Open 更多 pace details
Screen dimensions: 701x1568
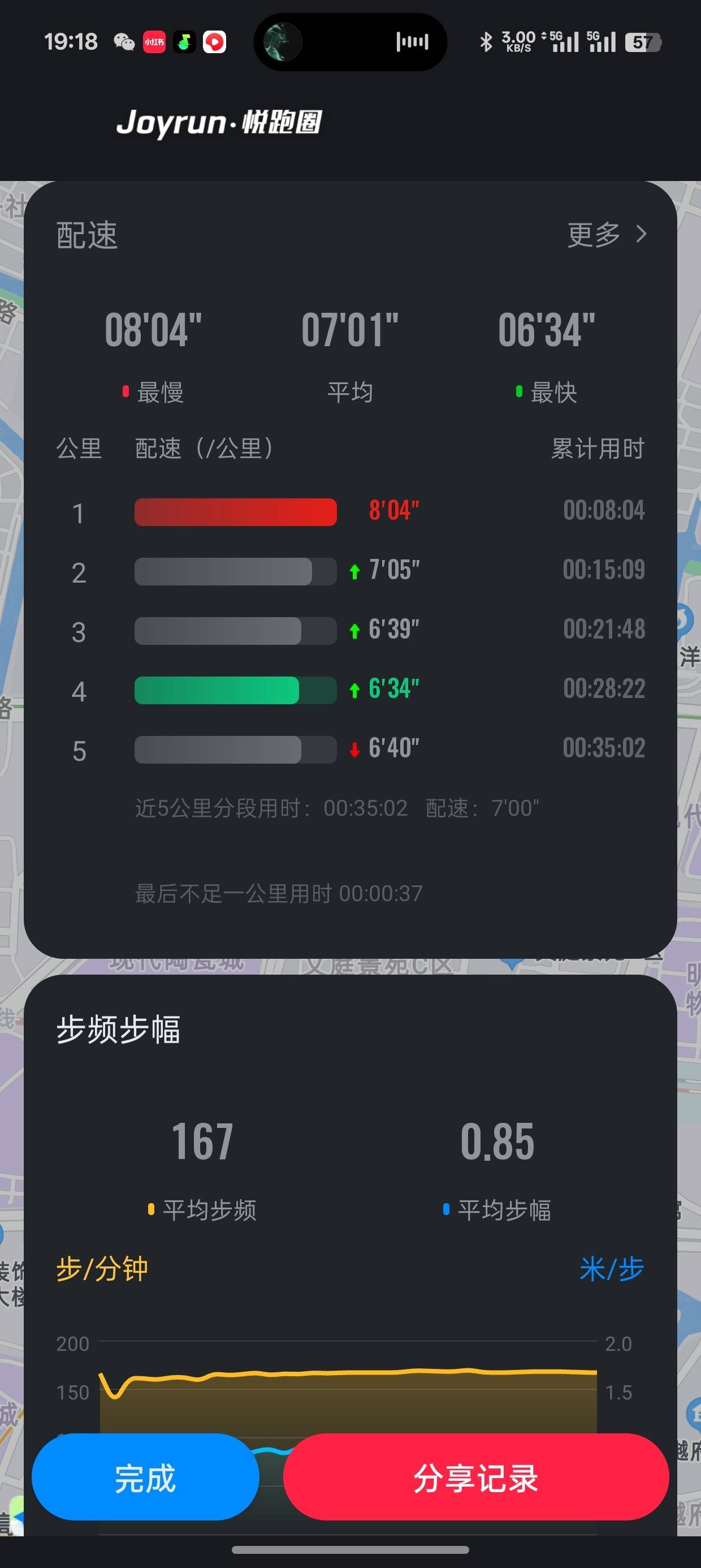[x=606, y=234]
